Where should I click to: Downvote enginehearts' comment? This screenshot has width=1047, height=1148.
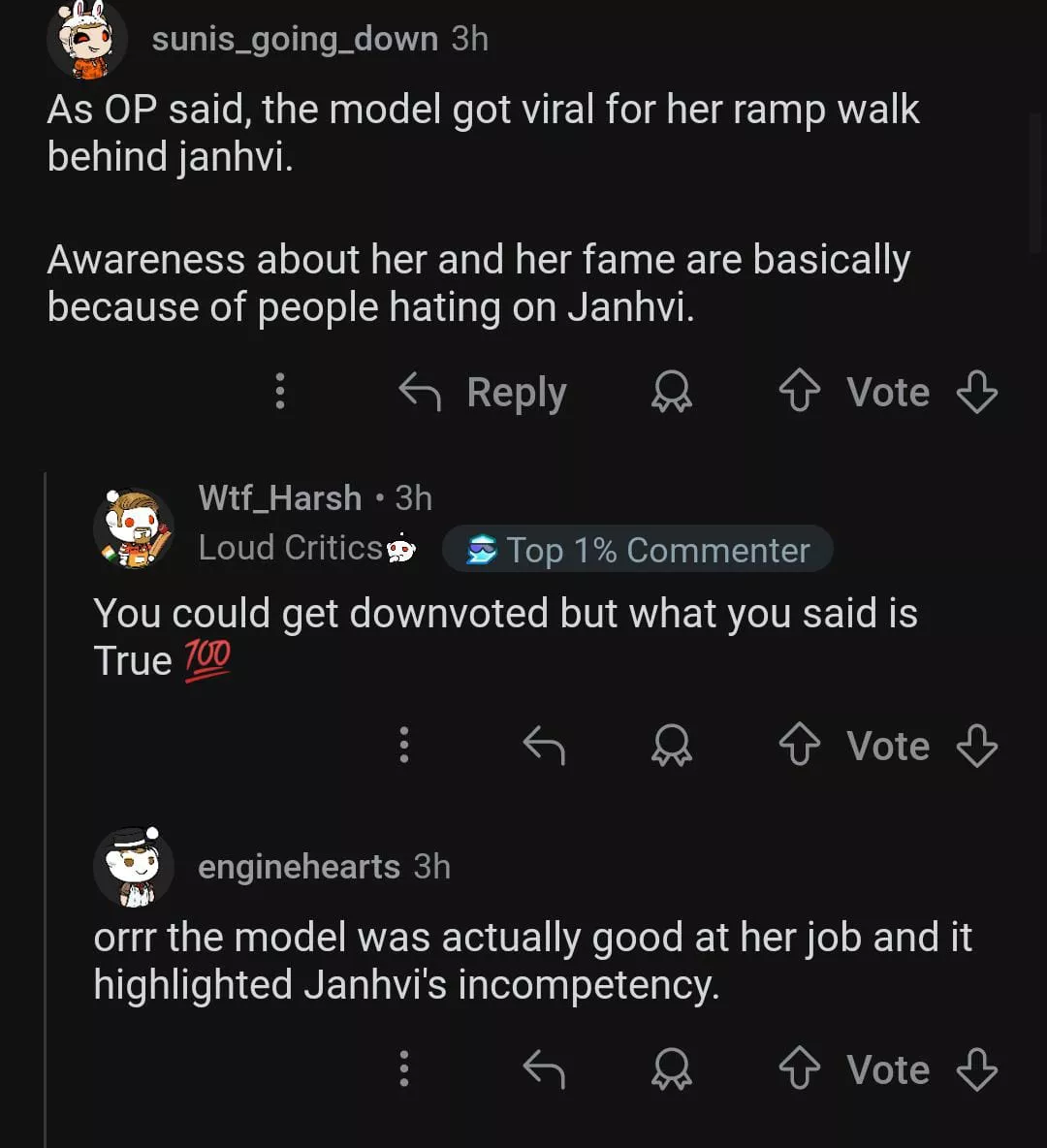976,1069
